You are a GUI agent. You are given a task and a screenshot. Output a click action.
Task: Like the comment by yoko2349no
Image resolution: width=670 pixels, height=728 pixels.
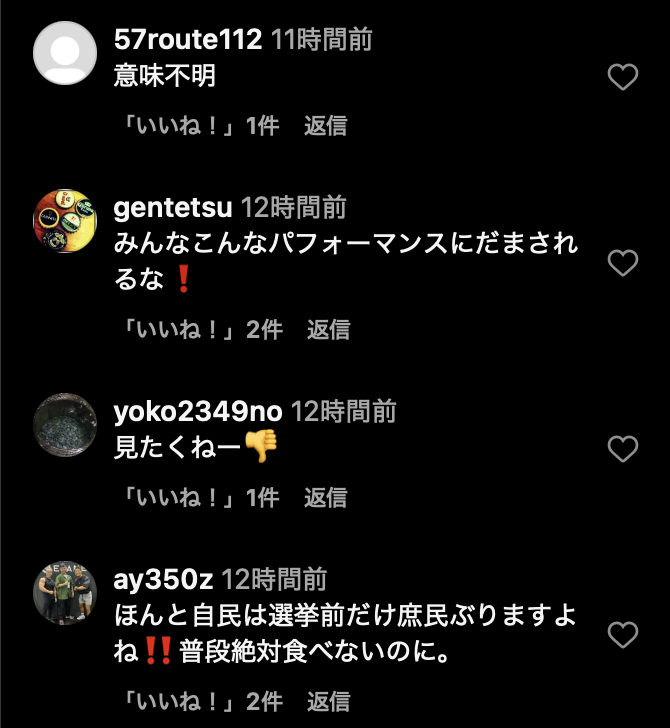click(x=623, y=449)
